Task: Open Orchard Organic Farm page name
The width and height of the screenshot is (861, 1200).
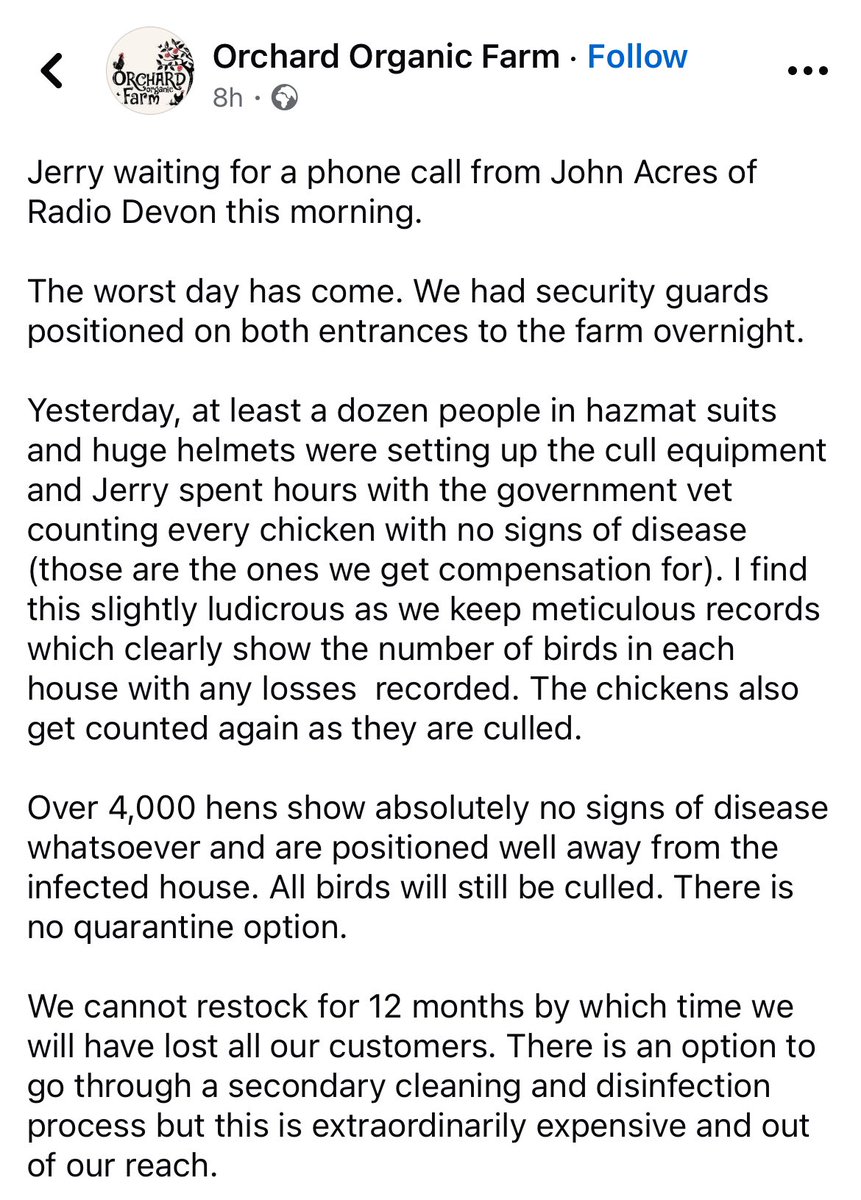Action: (388, 57)
